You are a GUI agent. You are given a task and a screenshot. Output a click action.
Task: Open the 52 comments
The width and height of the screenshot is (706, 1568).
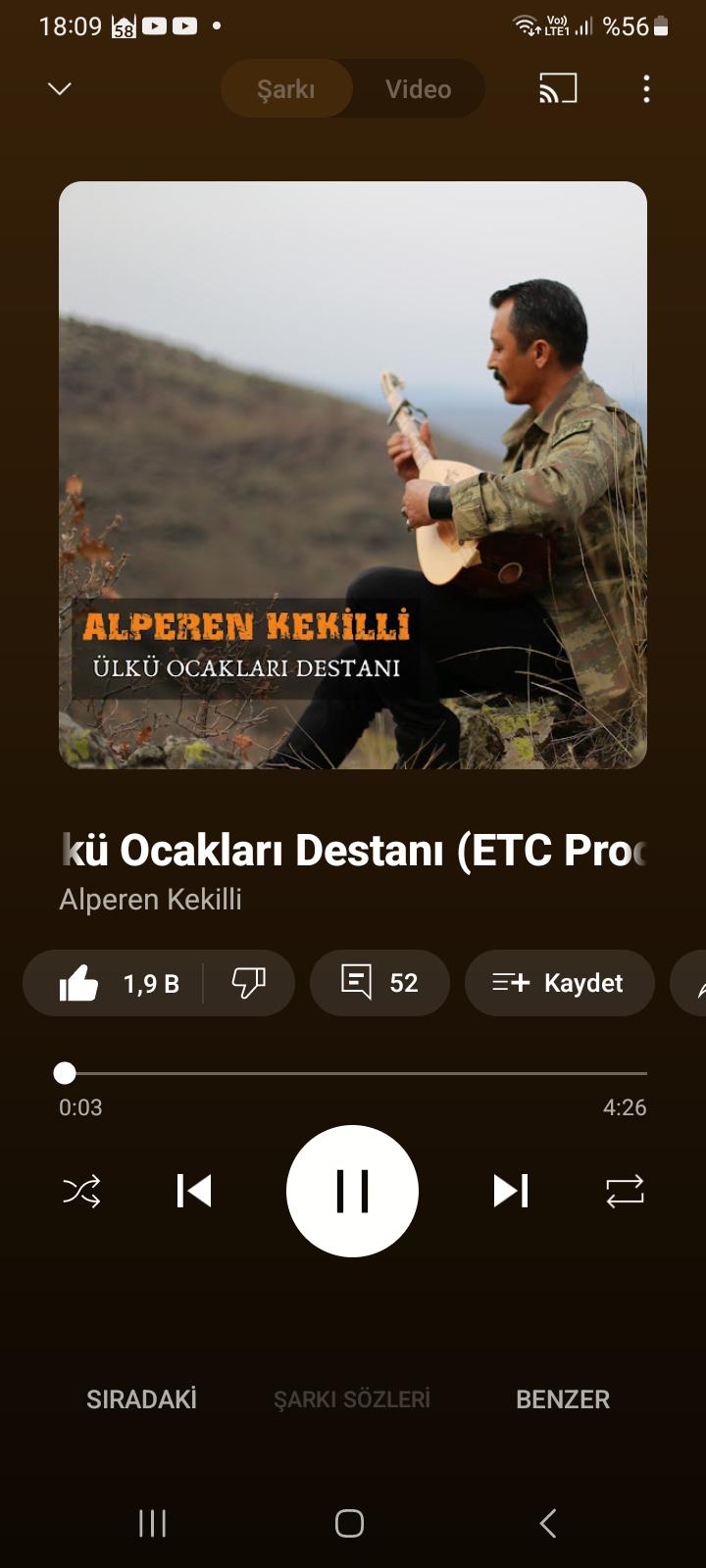pos(379,983)
